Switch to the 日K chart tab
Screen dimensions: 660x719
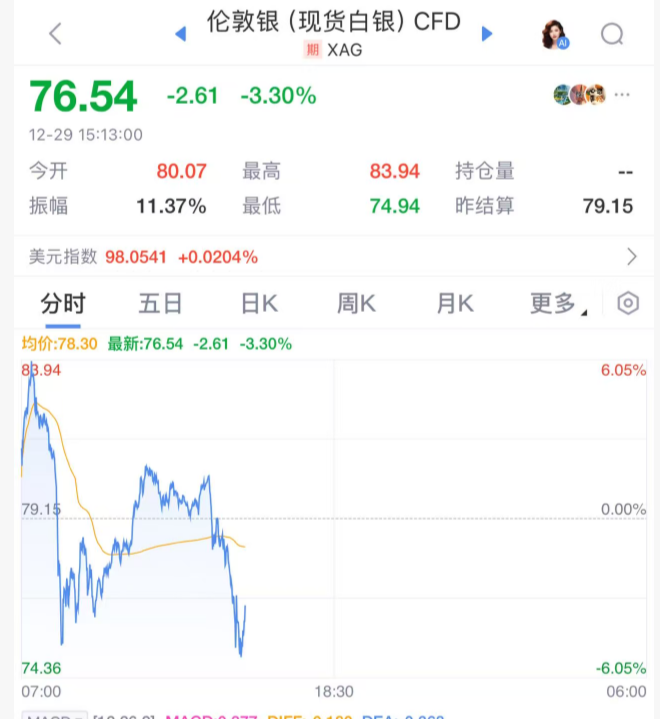click(259, 303)
